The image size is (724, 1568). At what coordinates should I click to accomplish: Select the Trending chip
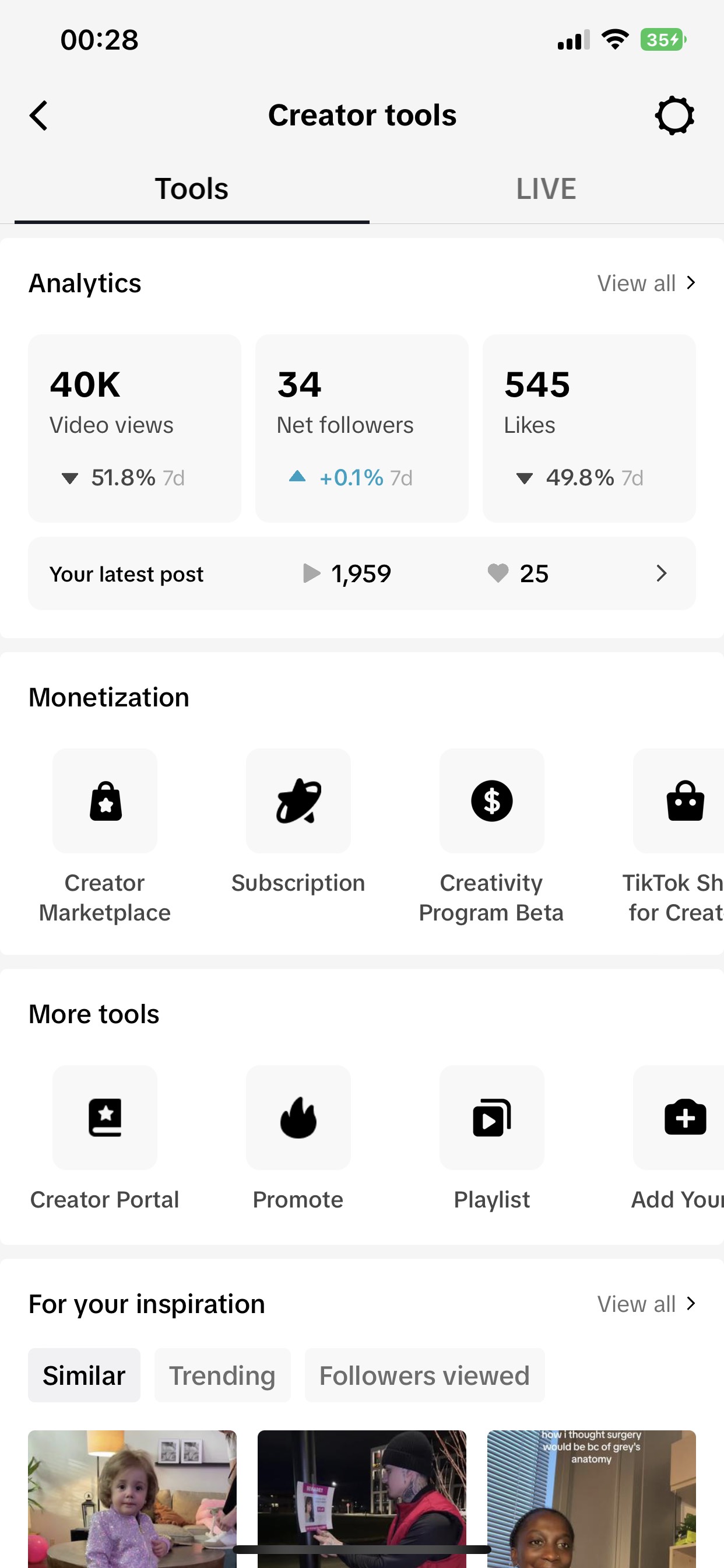222,1375
